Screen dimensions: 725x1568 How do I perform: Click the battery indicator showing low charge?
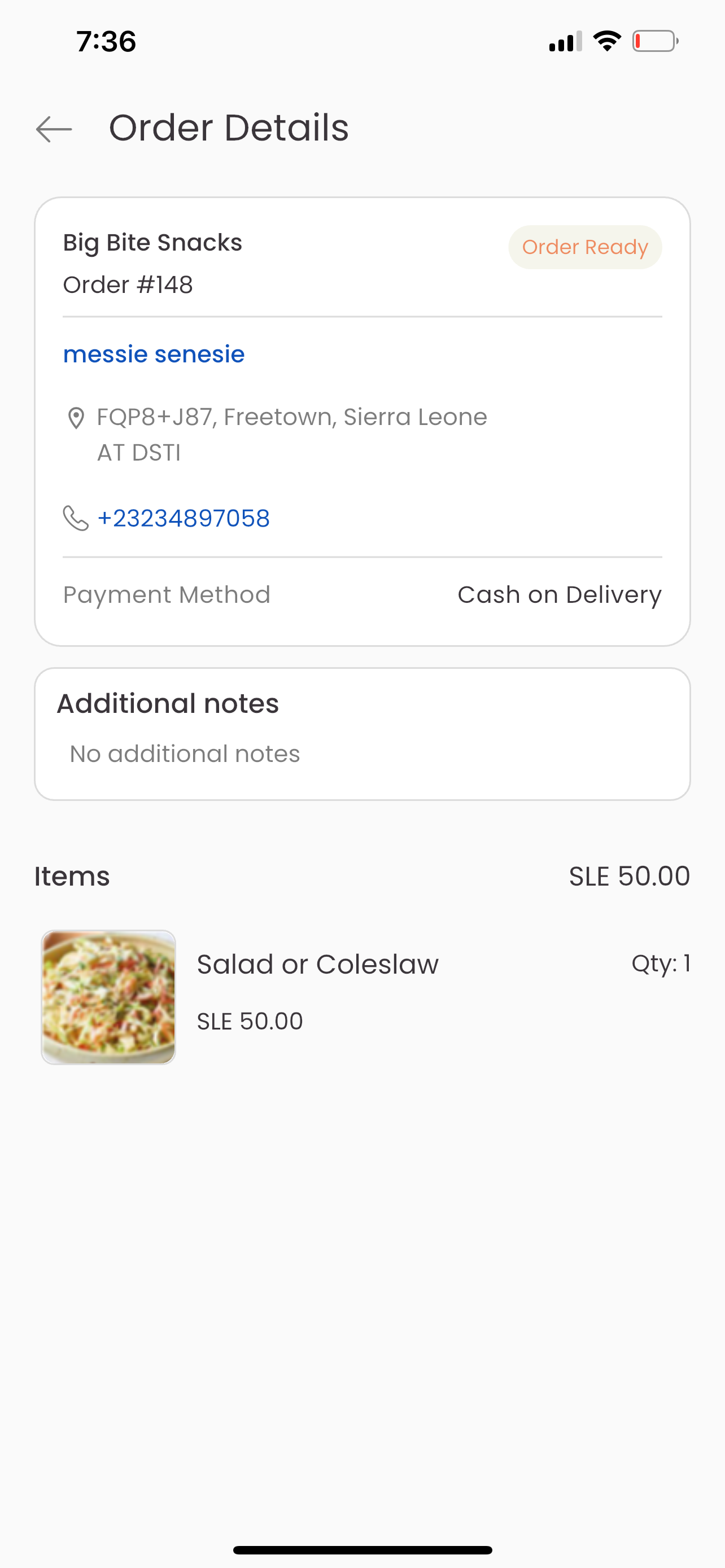654,40
